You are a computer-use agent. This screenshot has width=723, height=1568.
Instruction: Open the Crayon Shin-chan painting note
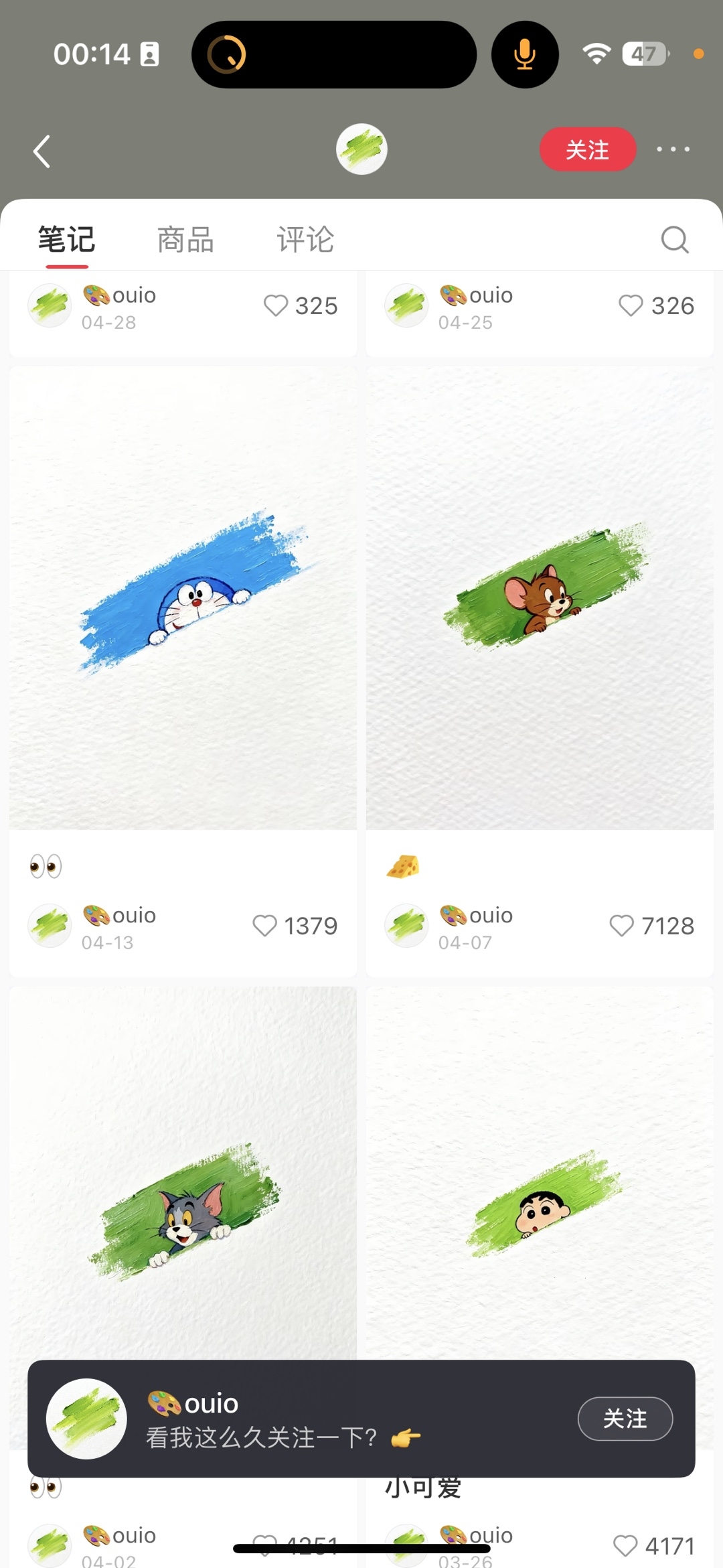[540, 1172]
